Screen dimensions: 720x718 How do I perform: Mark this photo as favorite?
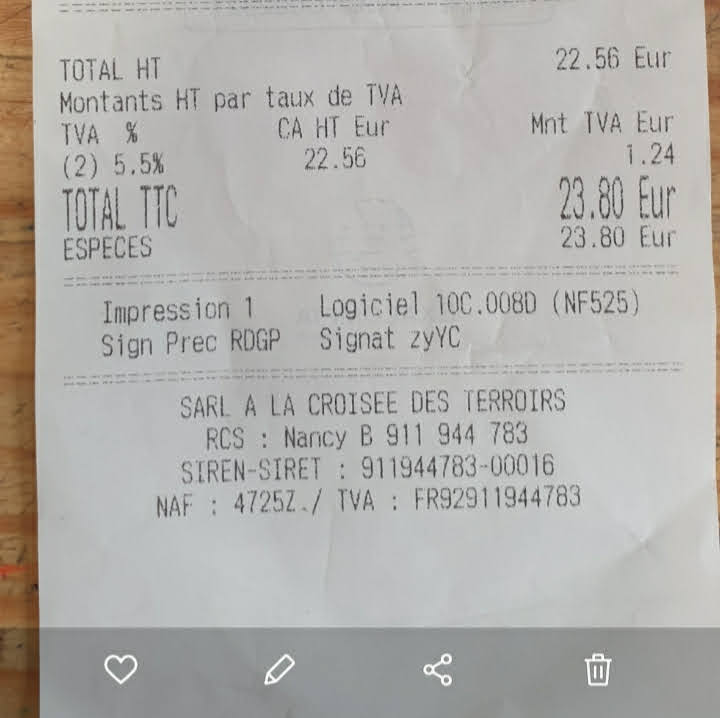[x=121, y=669]
